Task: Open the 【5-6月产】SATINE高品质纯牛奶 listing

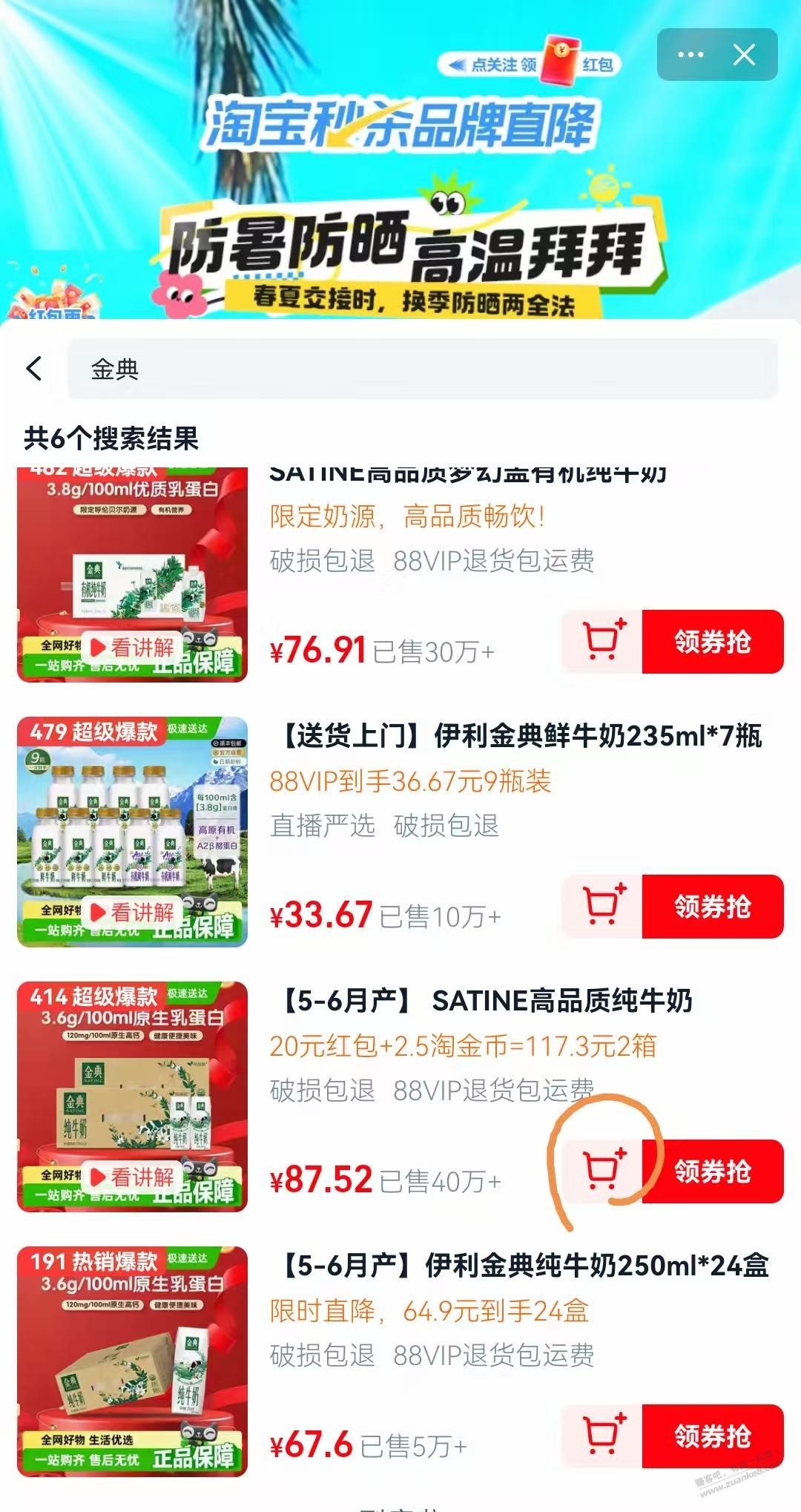Action: coord(486,1002)
